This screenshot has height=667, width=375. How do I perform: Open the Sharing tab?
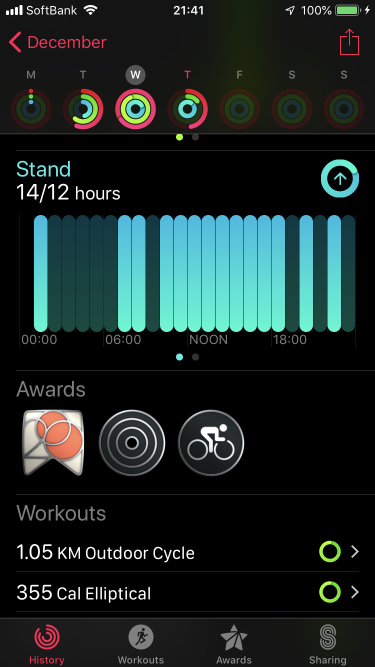click(328, 644)
